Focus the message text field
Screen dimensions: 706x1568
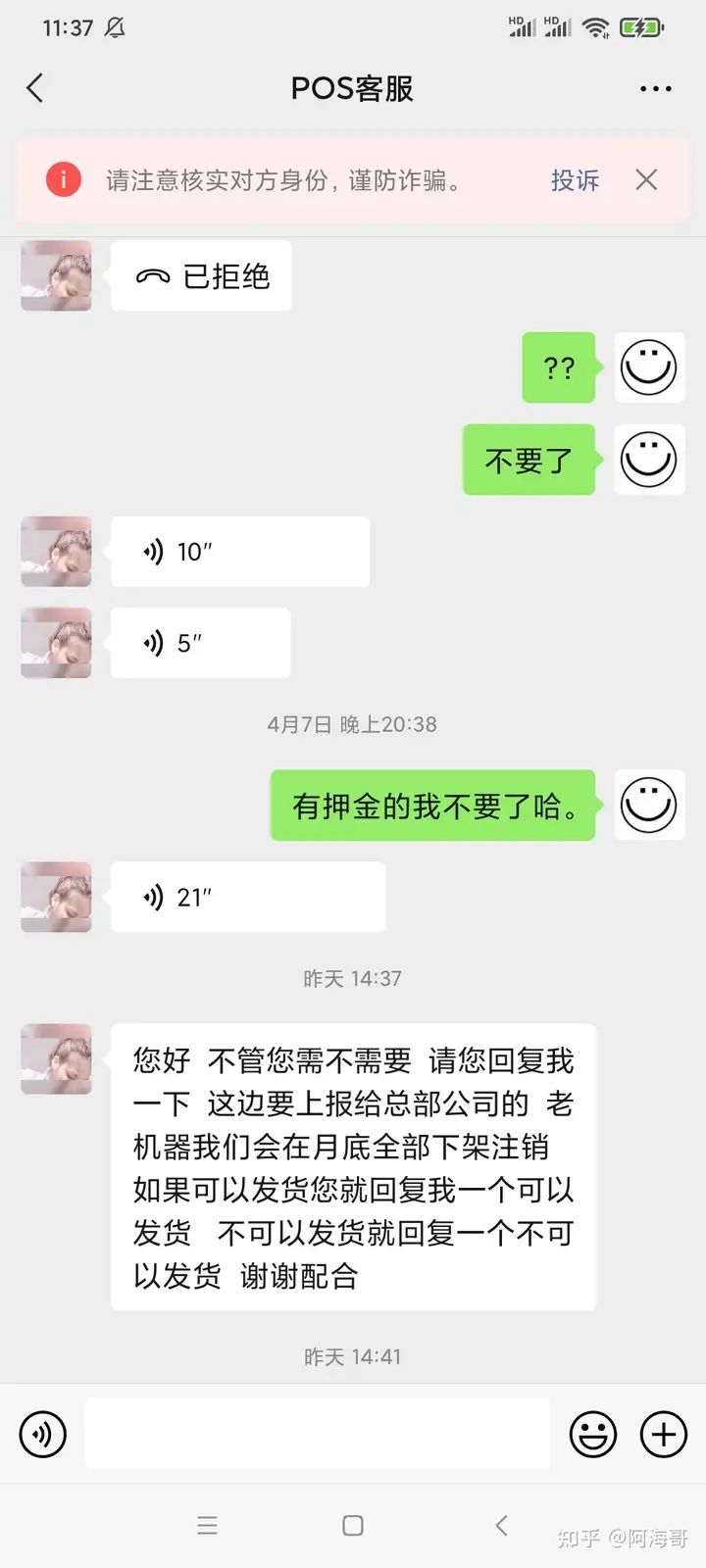coord(317,1435)
